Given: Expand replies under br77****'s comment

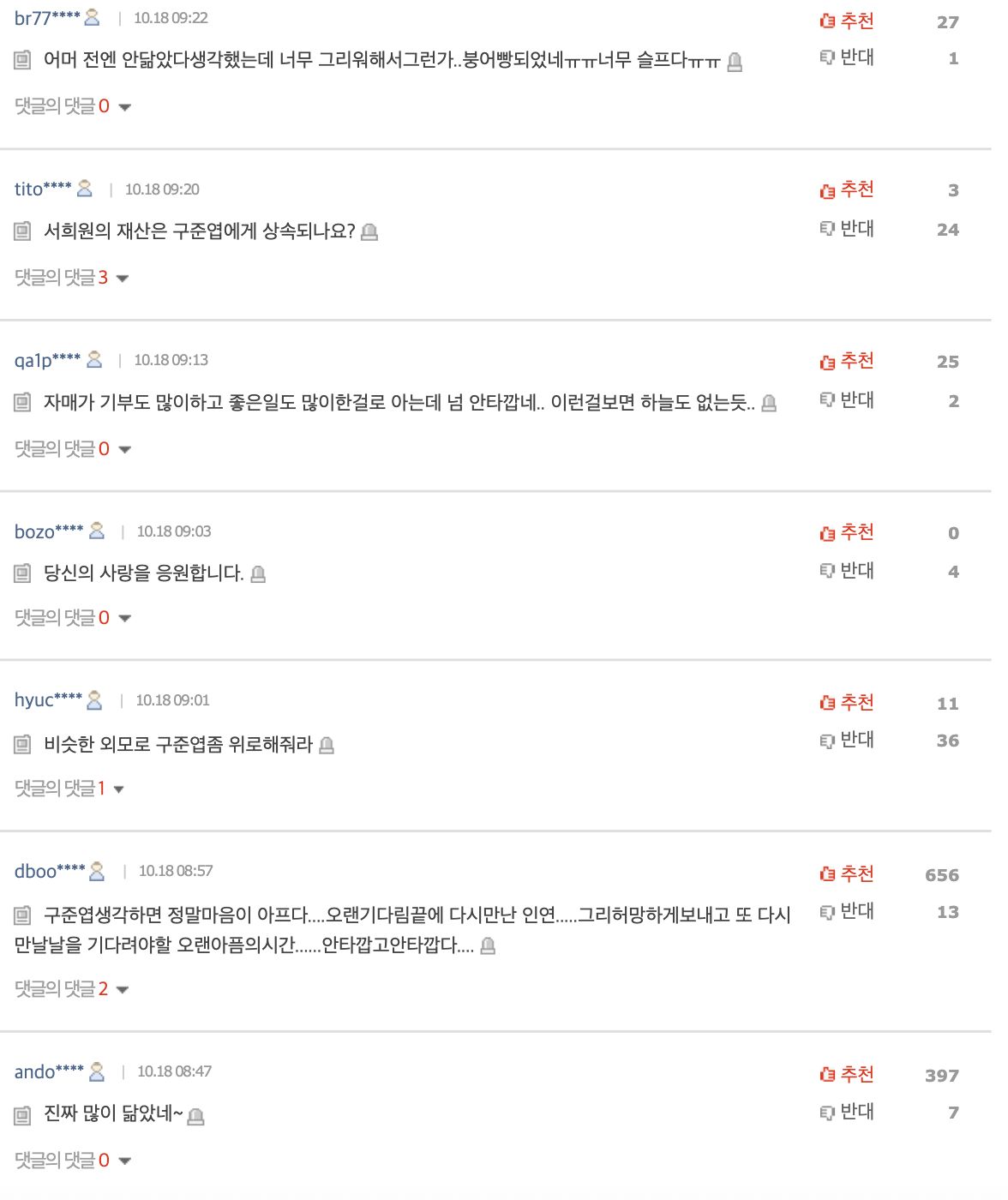Looking at the screenshot, I should tap(72, 106).
